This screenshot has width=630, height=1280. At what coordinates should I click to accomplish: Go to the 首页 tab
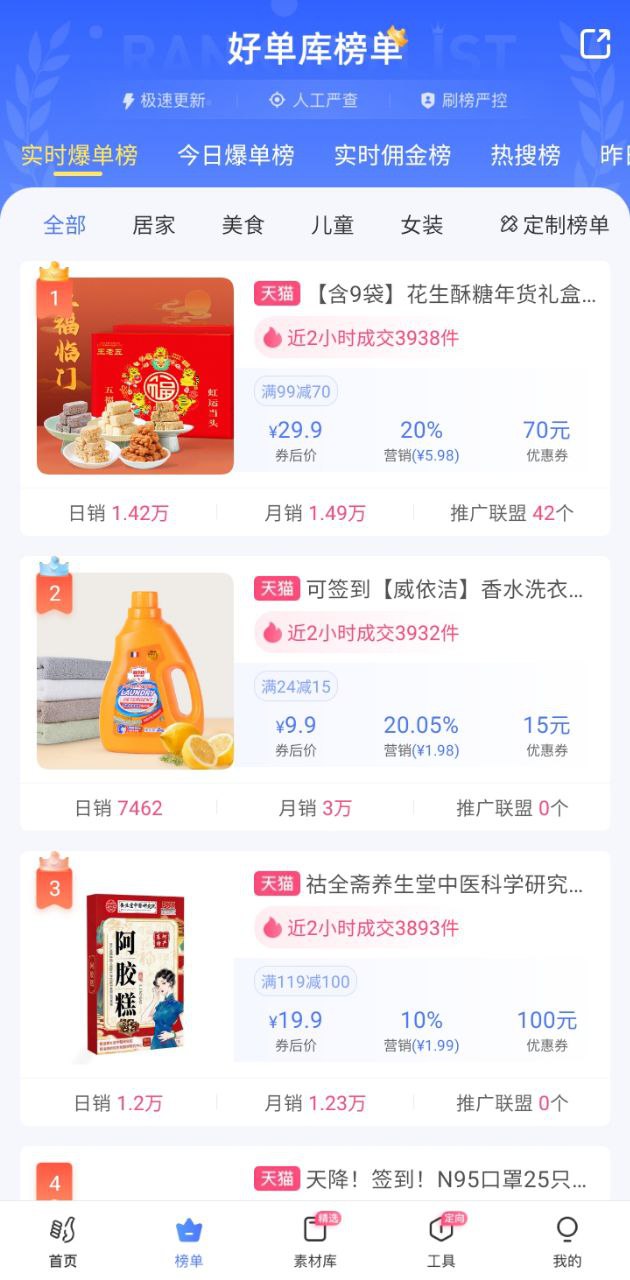click(x=63, y=1241)
